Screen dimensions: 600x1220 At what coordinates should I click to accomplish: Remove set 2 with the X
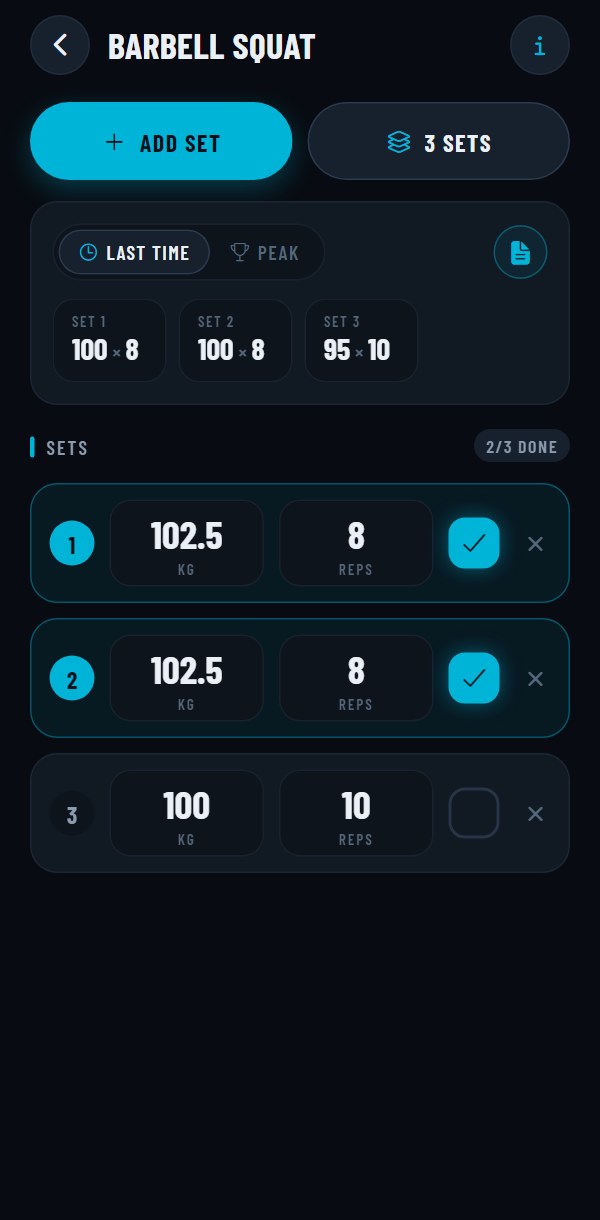tap(535, 678)
